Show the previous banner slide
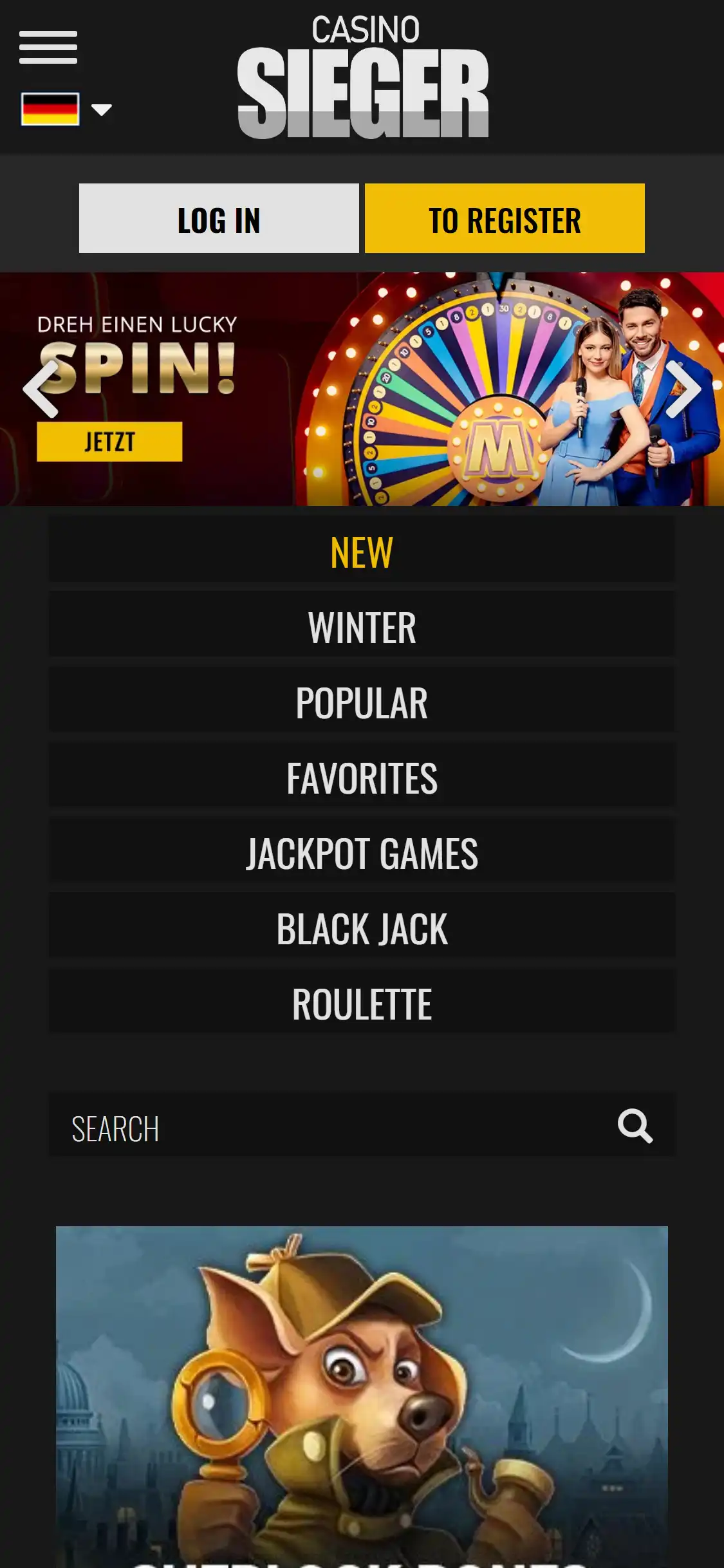Screen dimensions: 724x1568 click(x=41, y=389)
